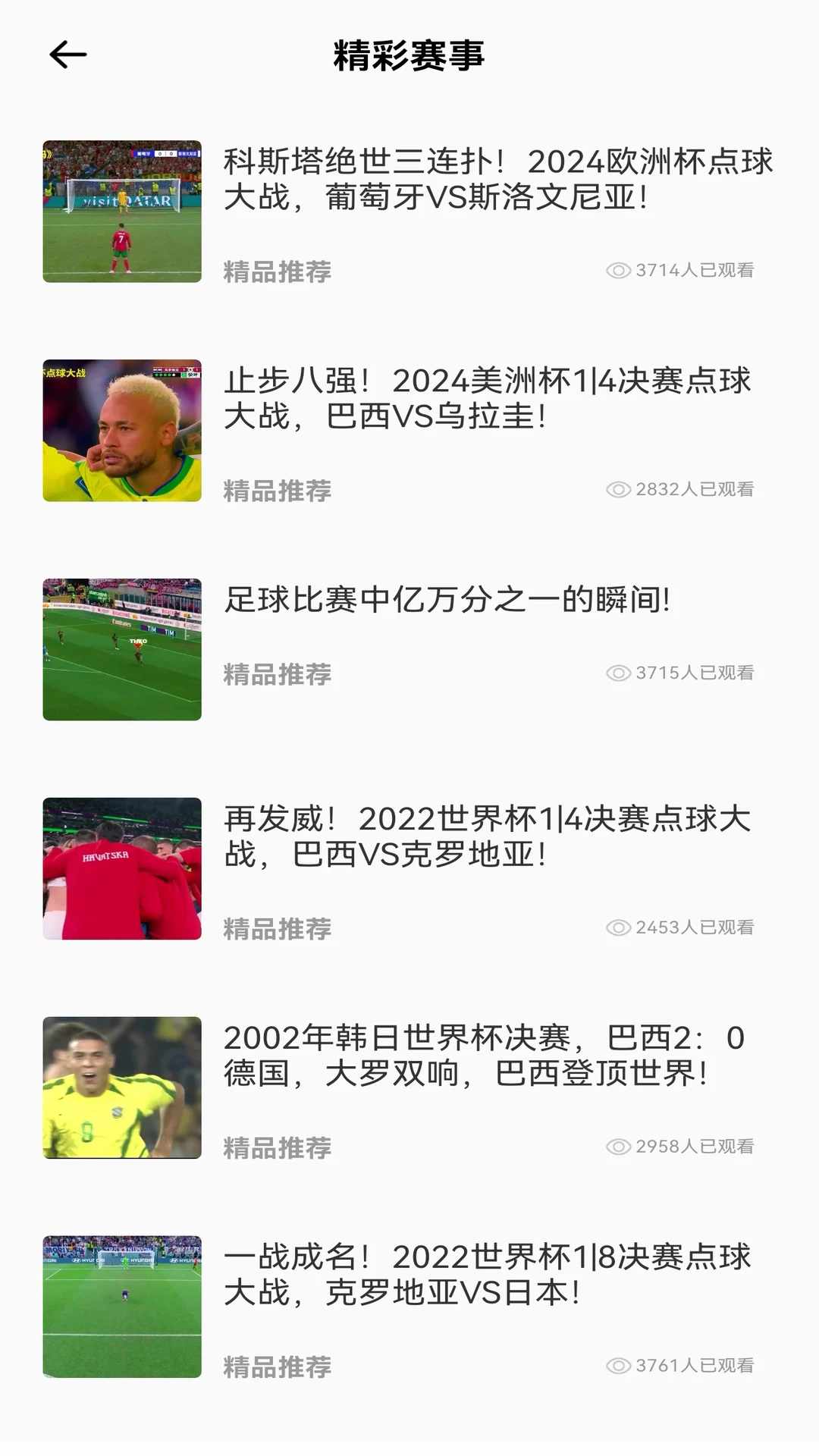Click the 精彩赛事 page title
Screen dimensions: 819x1456
click(409, 56)
